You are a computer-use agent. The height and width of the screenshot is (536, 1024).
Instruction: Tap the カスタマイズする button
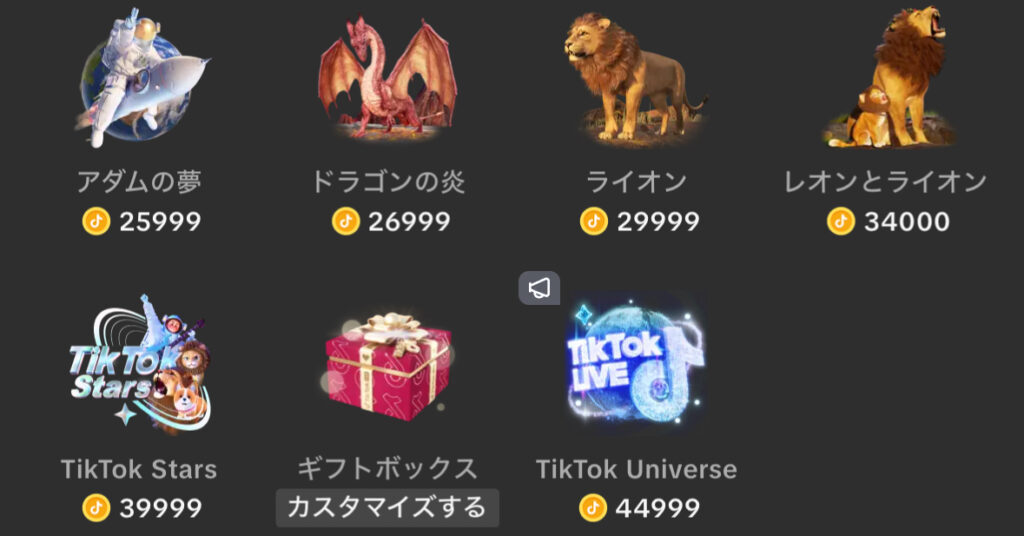[388, 507]
